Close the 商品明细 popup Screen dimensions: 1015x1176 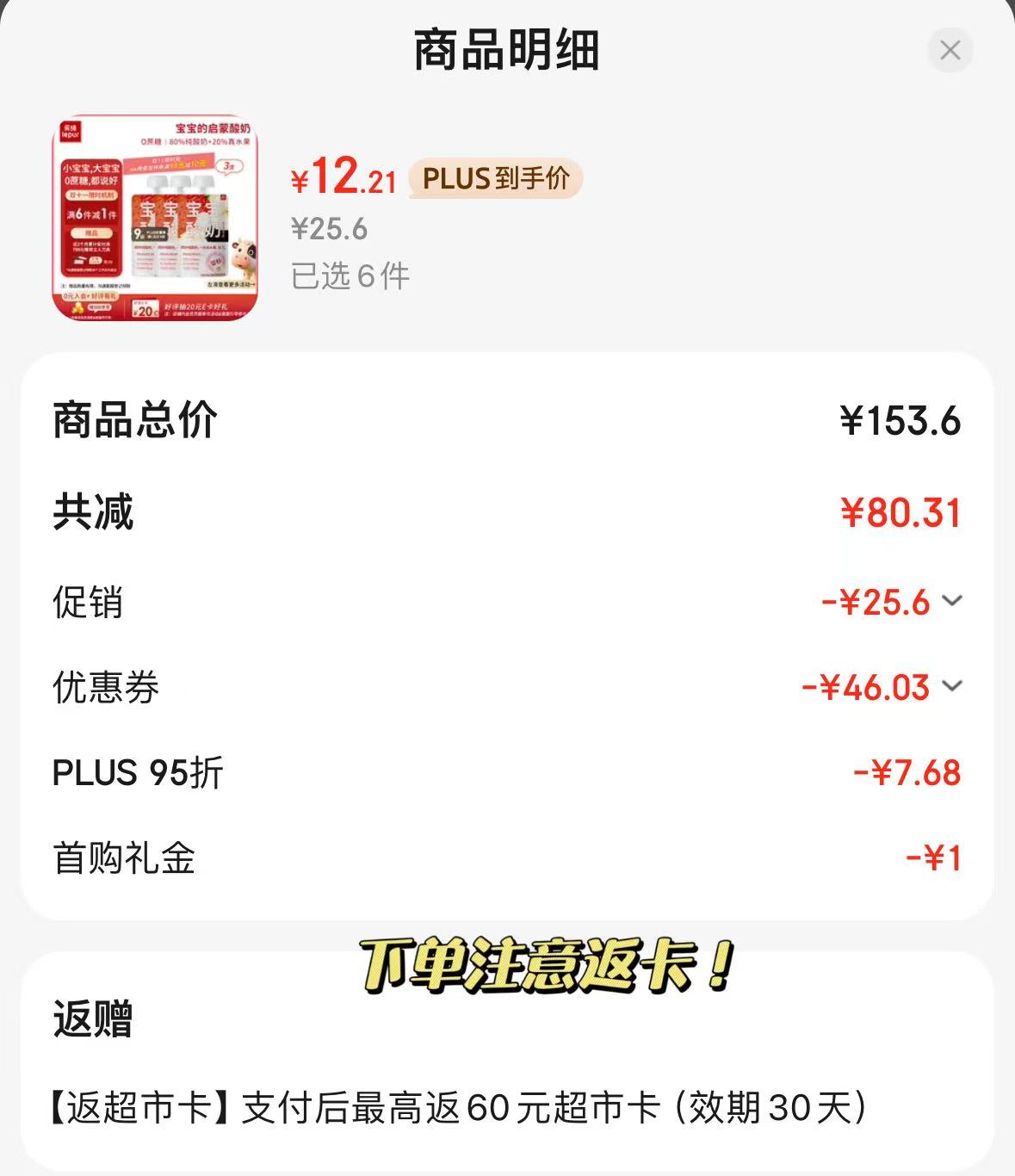point(950,52)
